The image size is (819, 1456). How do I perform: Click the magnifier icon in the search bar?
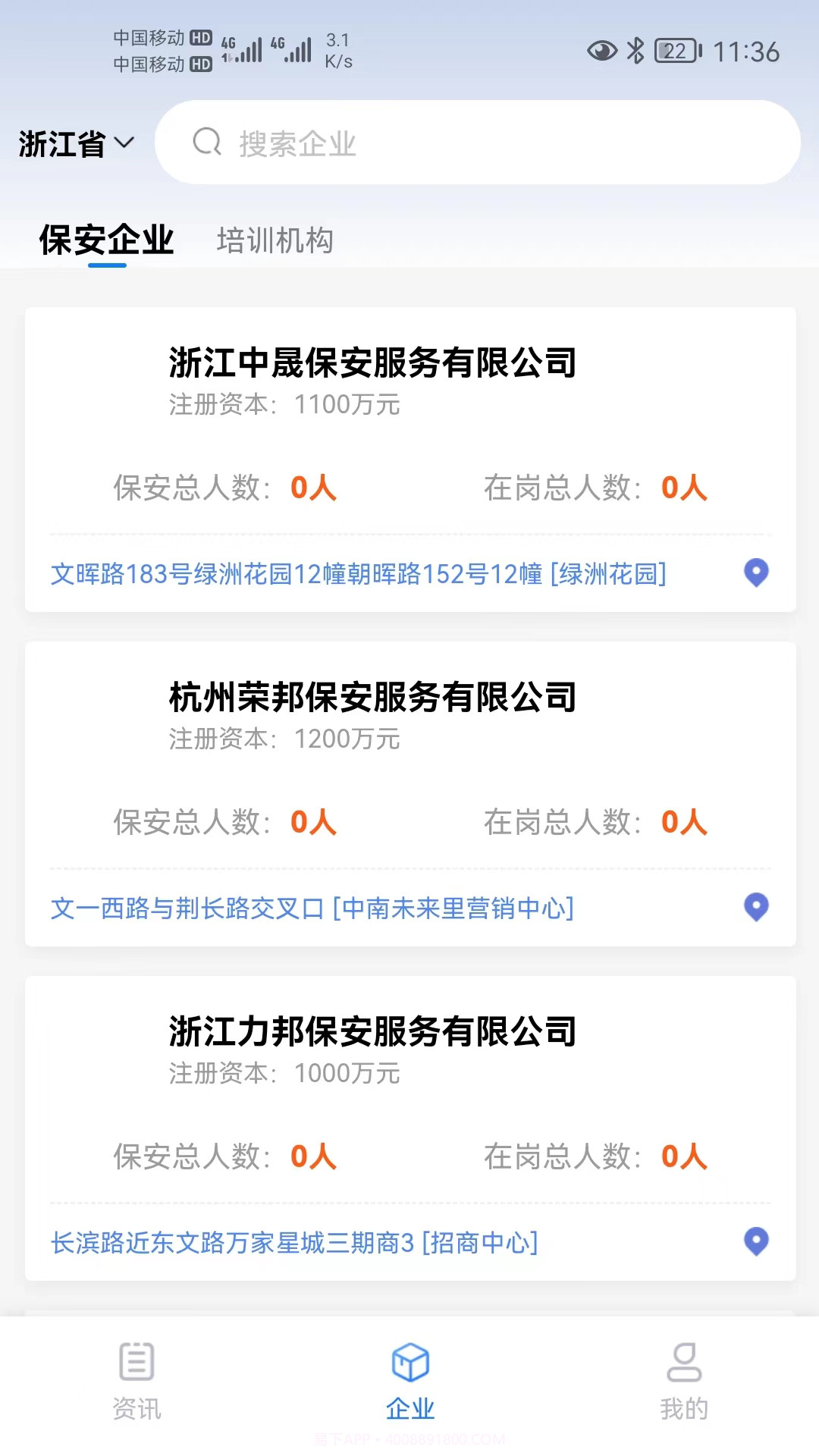[x=206, y=143]
